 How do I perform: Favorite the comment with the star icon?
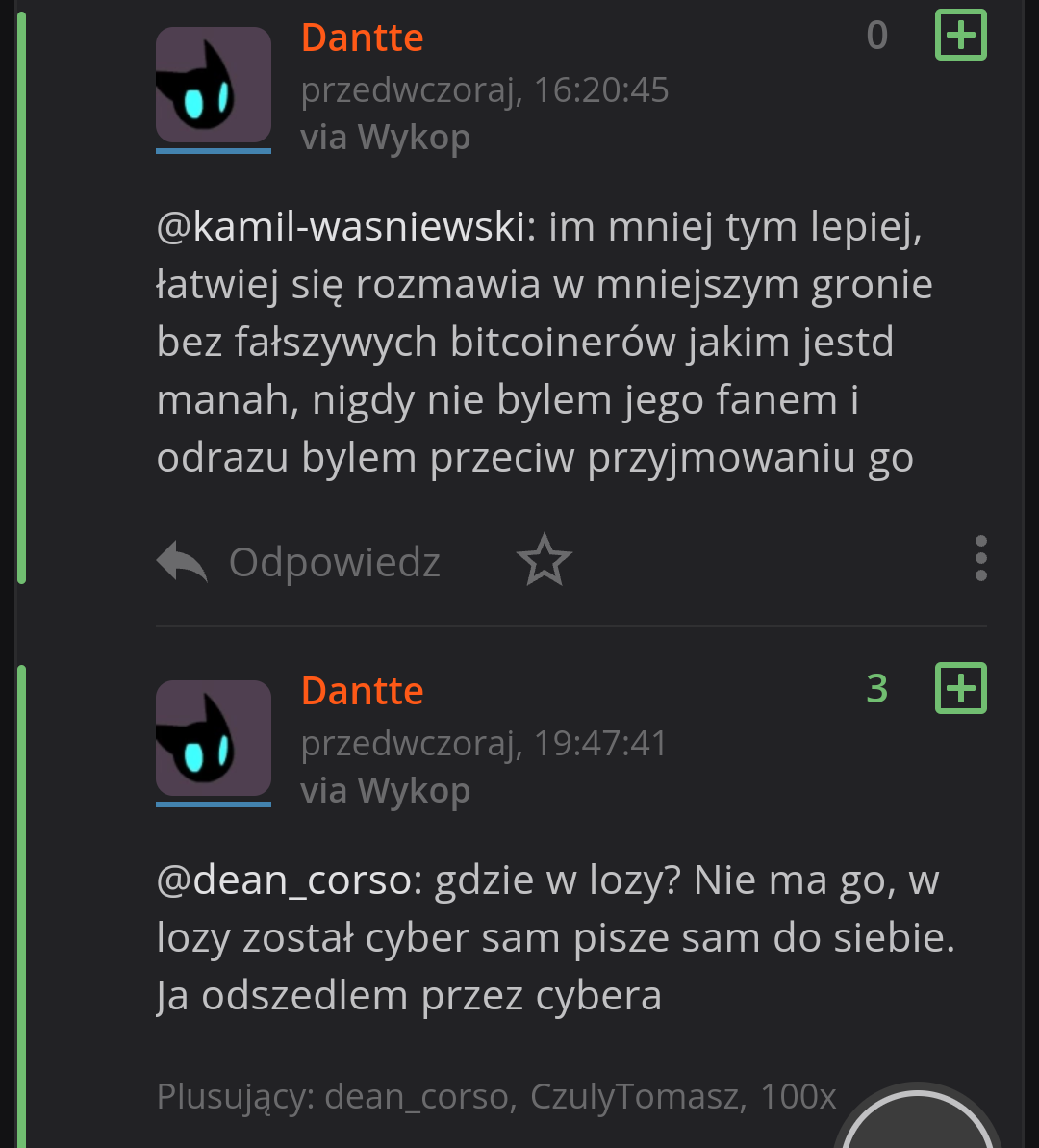coord(545,560)
